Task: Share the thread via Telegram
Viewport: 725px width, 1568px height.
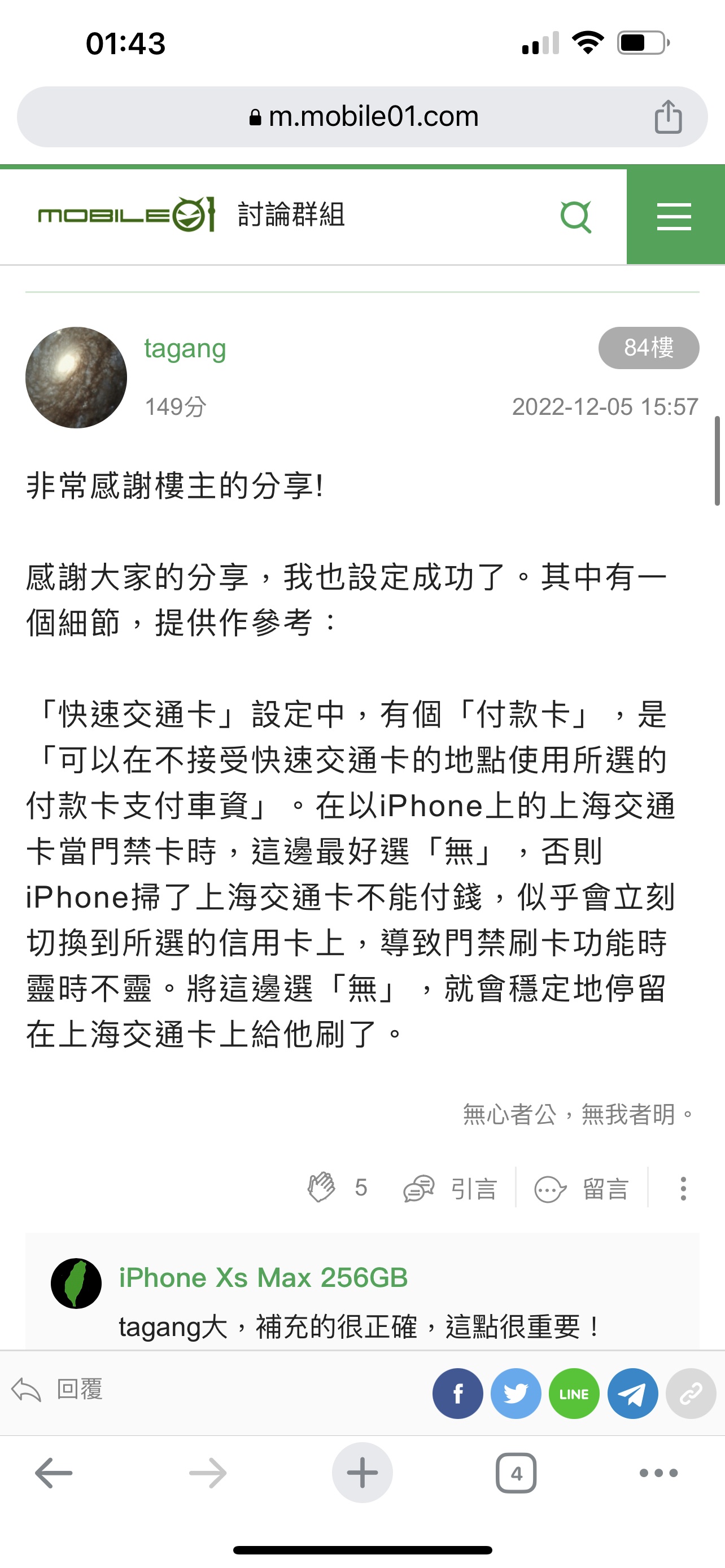Action: click(632, 1393)
